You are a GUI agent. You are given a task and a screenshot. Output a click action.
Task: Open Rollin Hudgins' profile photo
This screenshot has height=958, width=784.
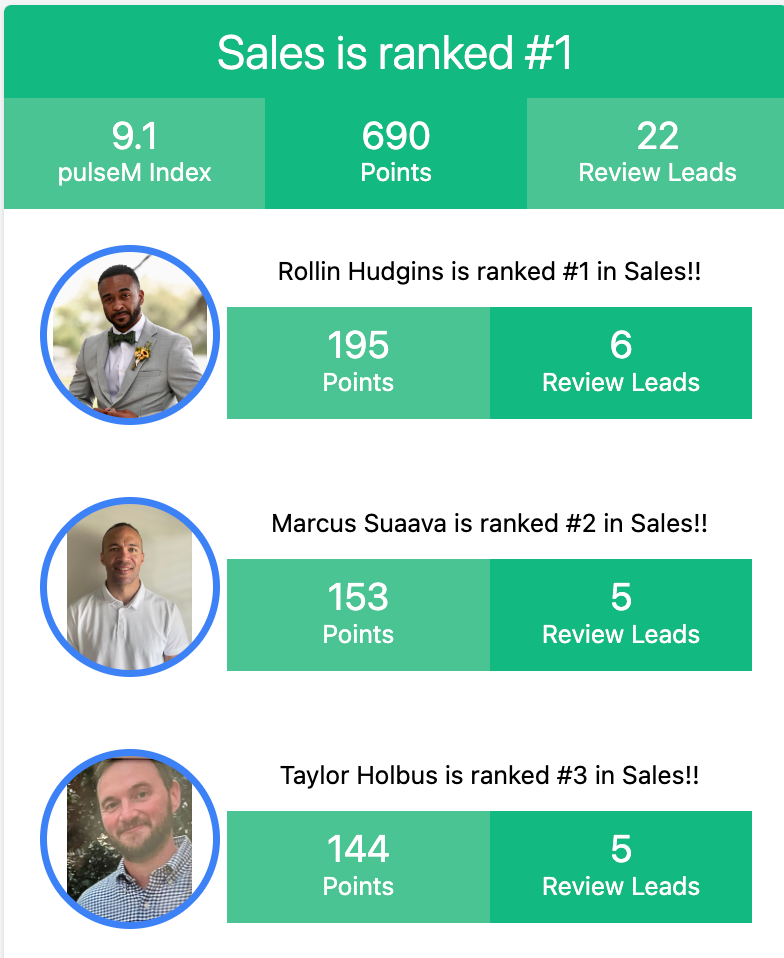tap(129, 335)
